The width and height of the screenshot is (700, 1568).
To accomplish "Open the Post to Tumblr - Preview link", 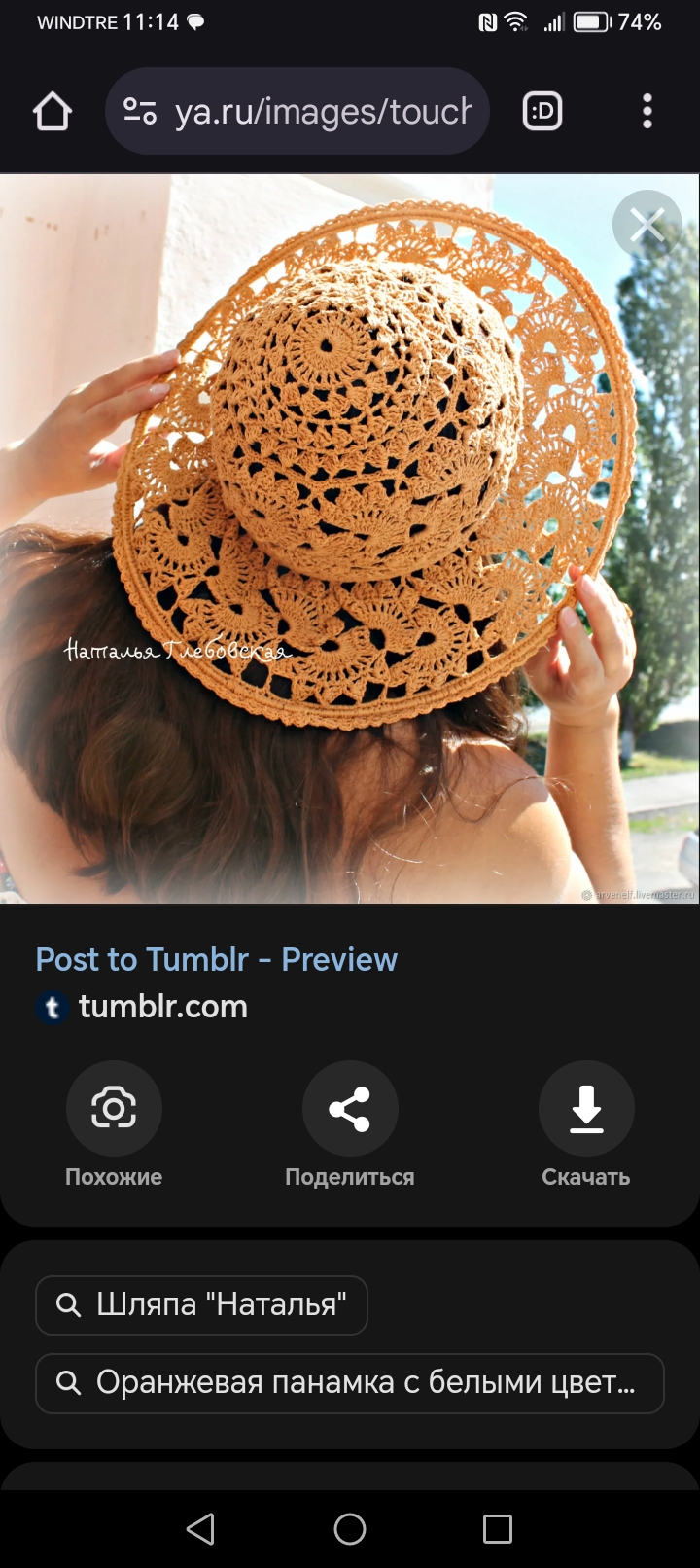I will (216, 959).
